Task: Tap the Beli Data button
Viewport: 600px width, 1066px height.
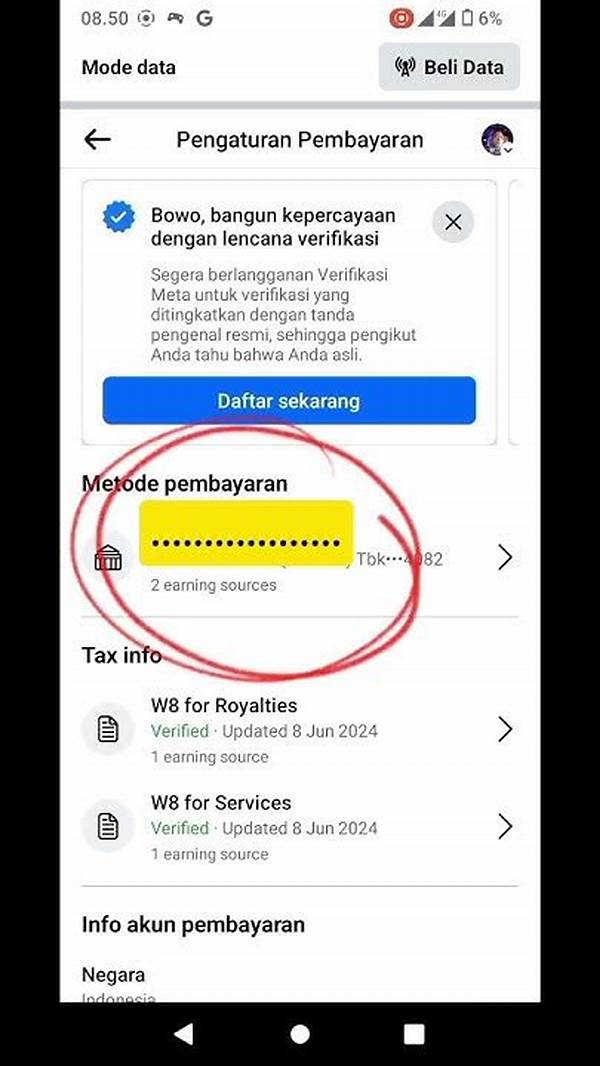Action: (x=449, y=68)
